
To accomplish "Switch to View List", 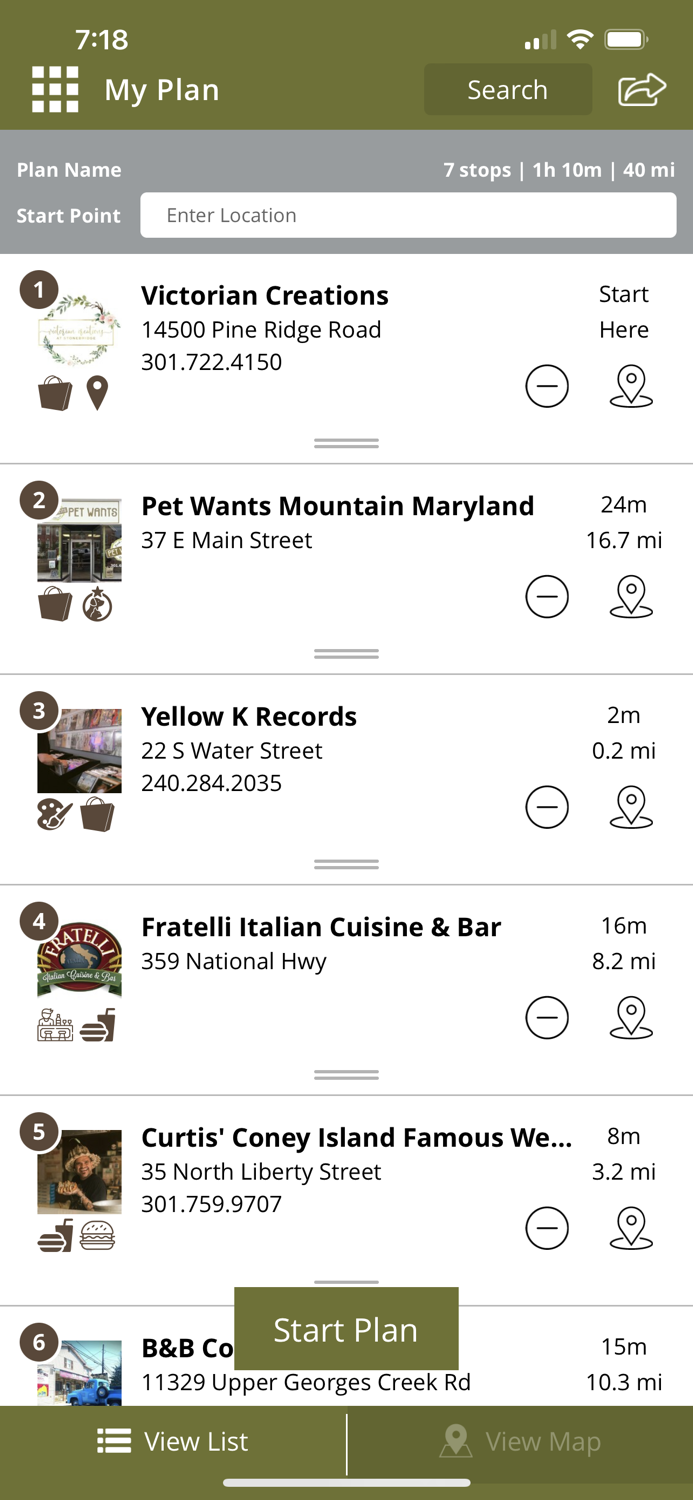I will click(173, 1441).
